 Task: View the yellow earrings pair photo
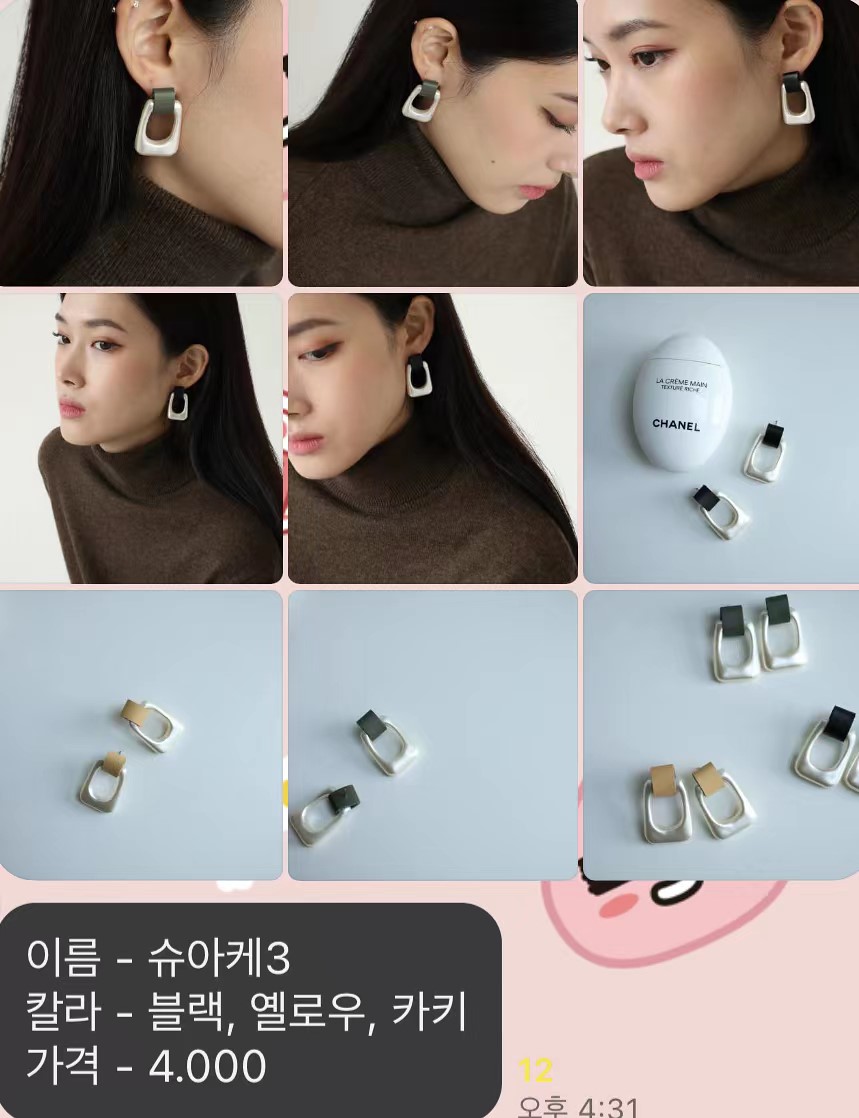click(141, 735)
